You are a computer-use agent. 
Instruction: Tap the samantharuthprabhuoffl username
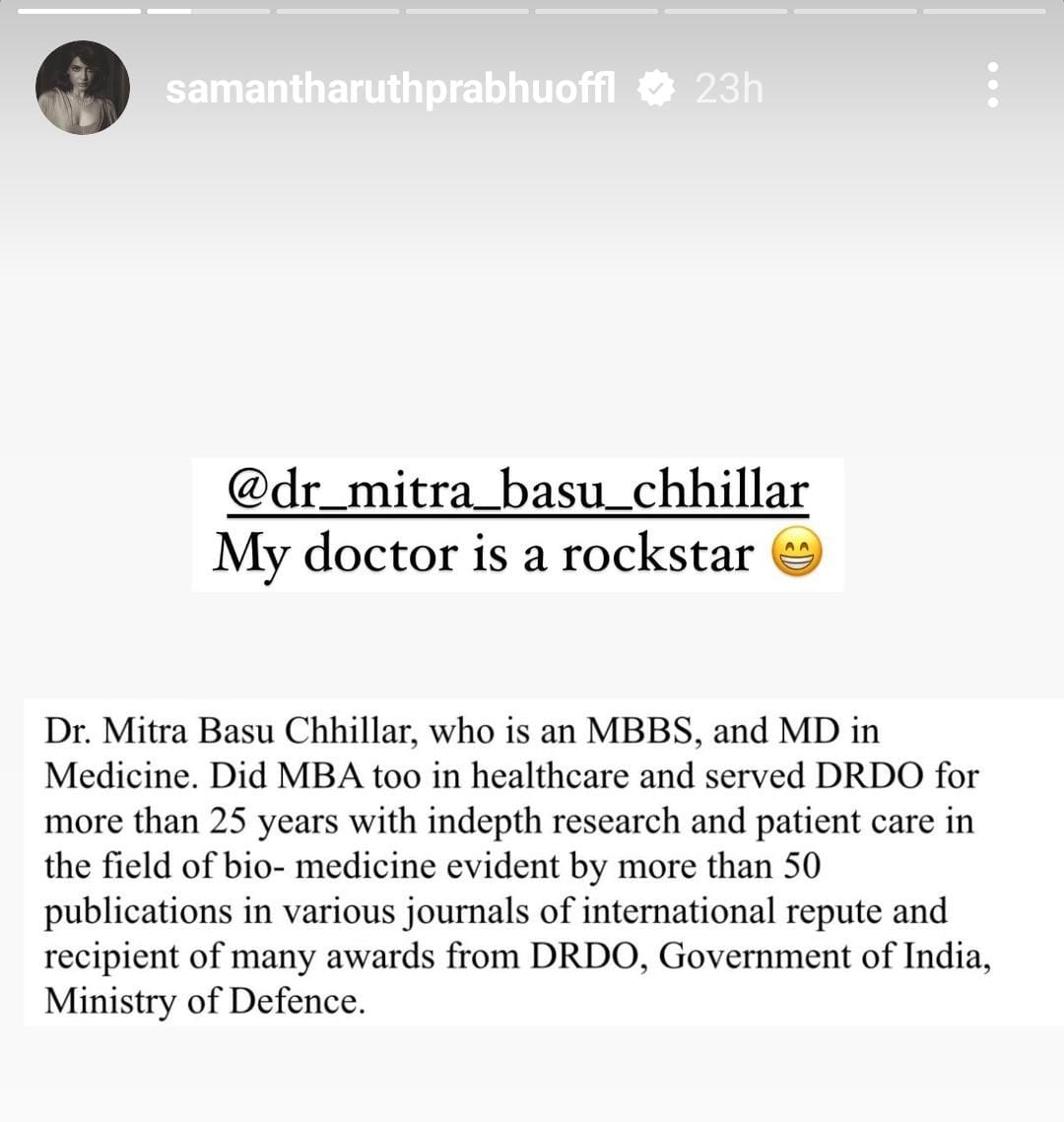pos(390,89)
